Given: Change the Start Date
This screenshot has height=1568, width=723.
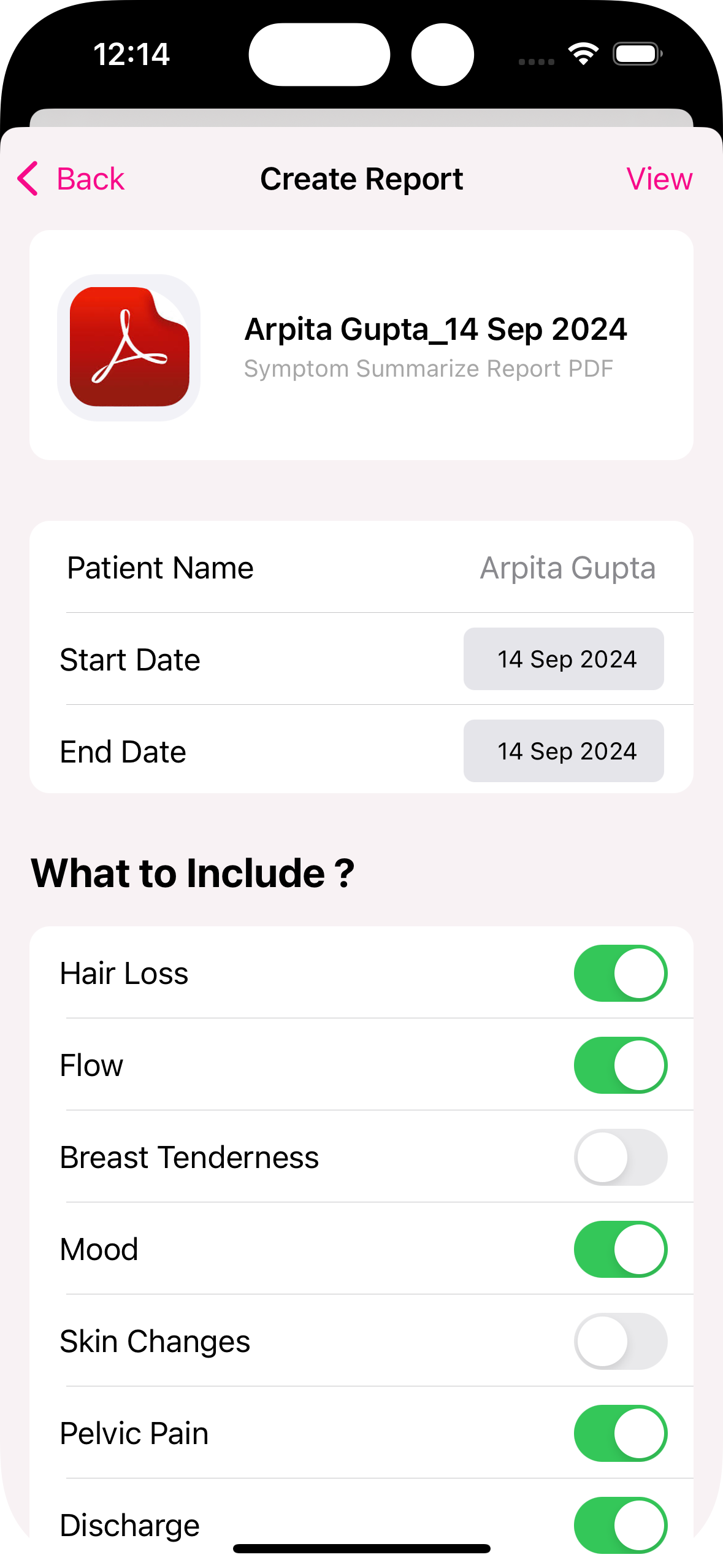Looking at the screenshot, I should click(x=563, y=659).
